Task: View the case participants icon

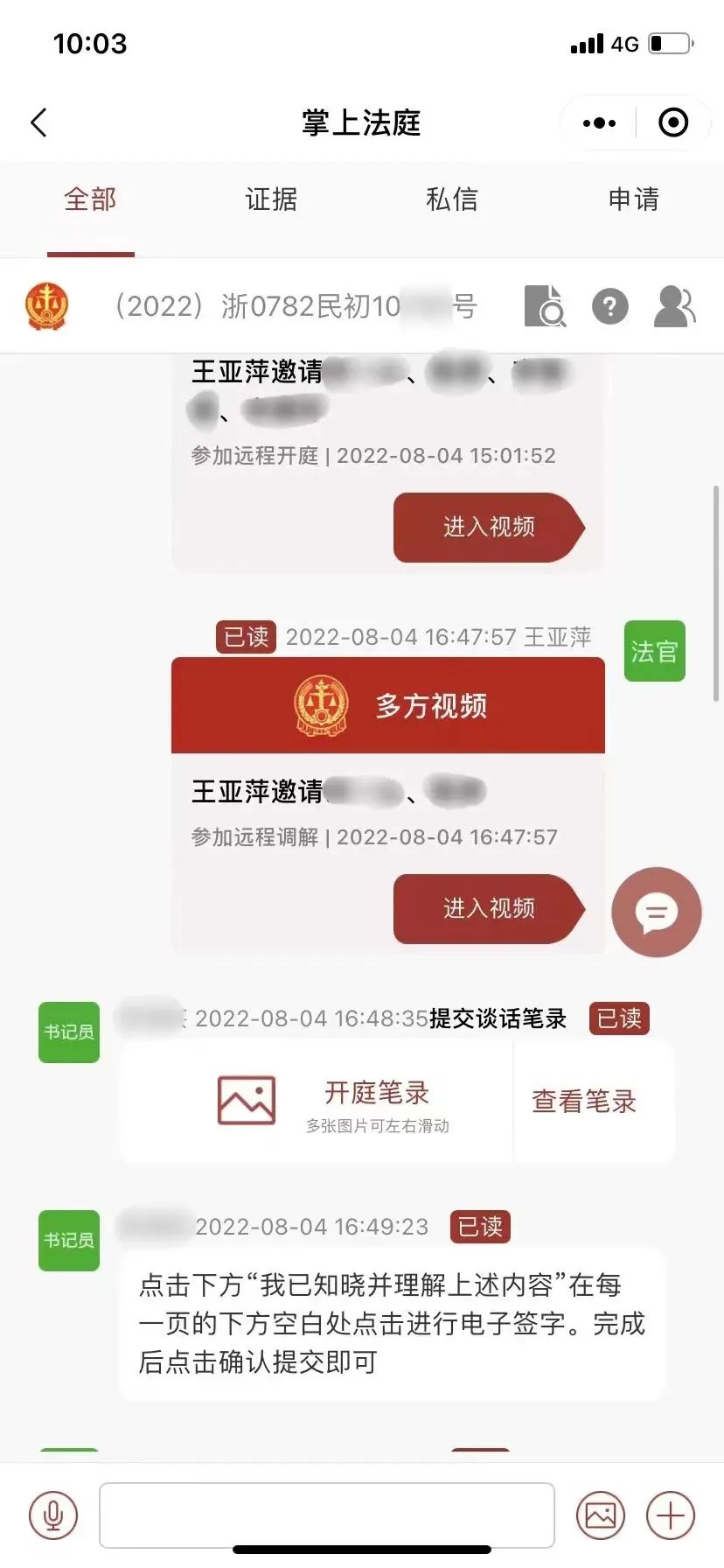Action: 674,306
